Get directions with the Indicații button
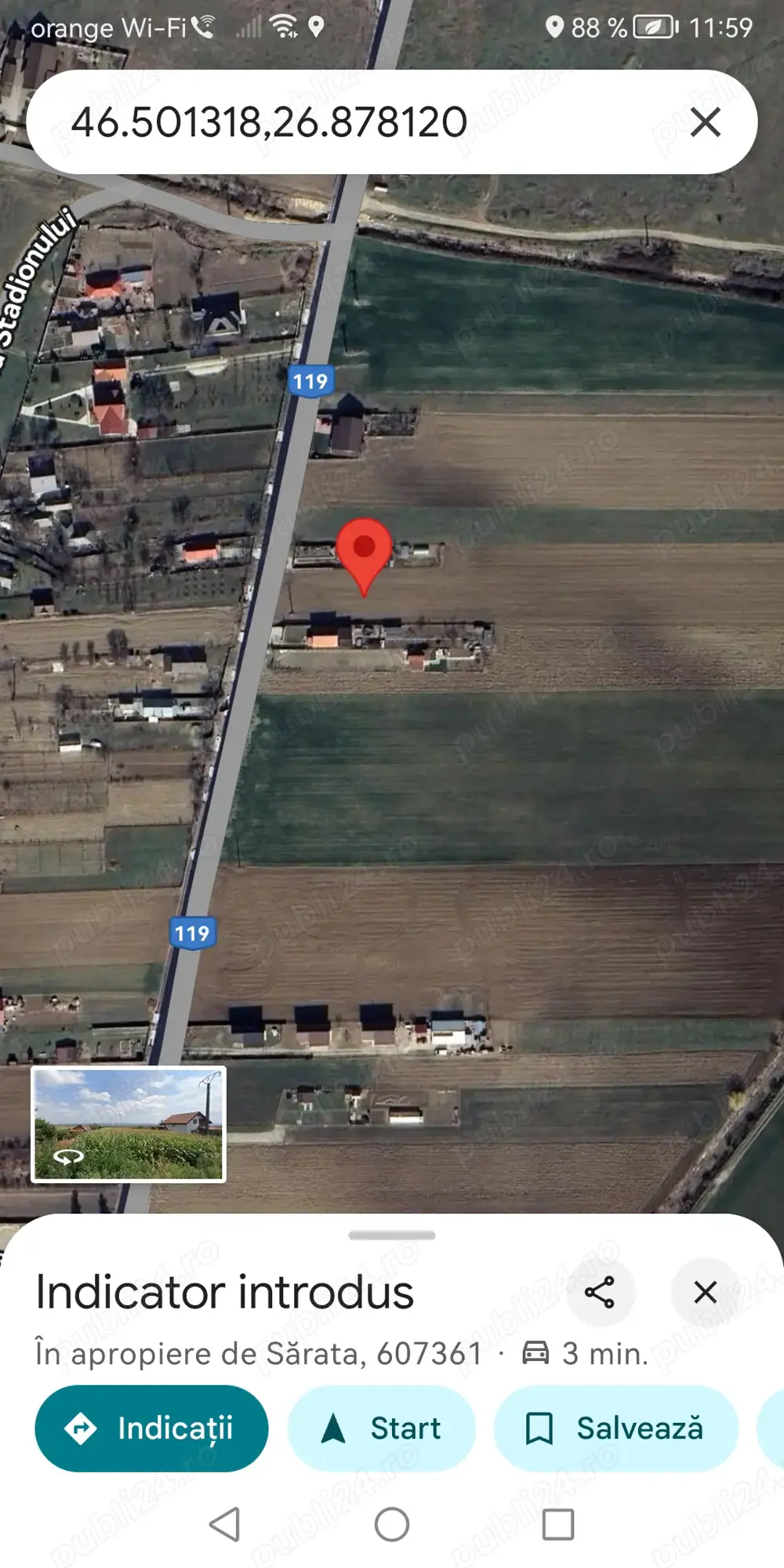Viewport: 784px width, 1568px height. tap(151, 1428)
